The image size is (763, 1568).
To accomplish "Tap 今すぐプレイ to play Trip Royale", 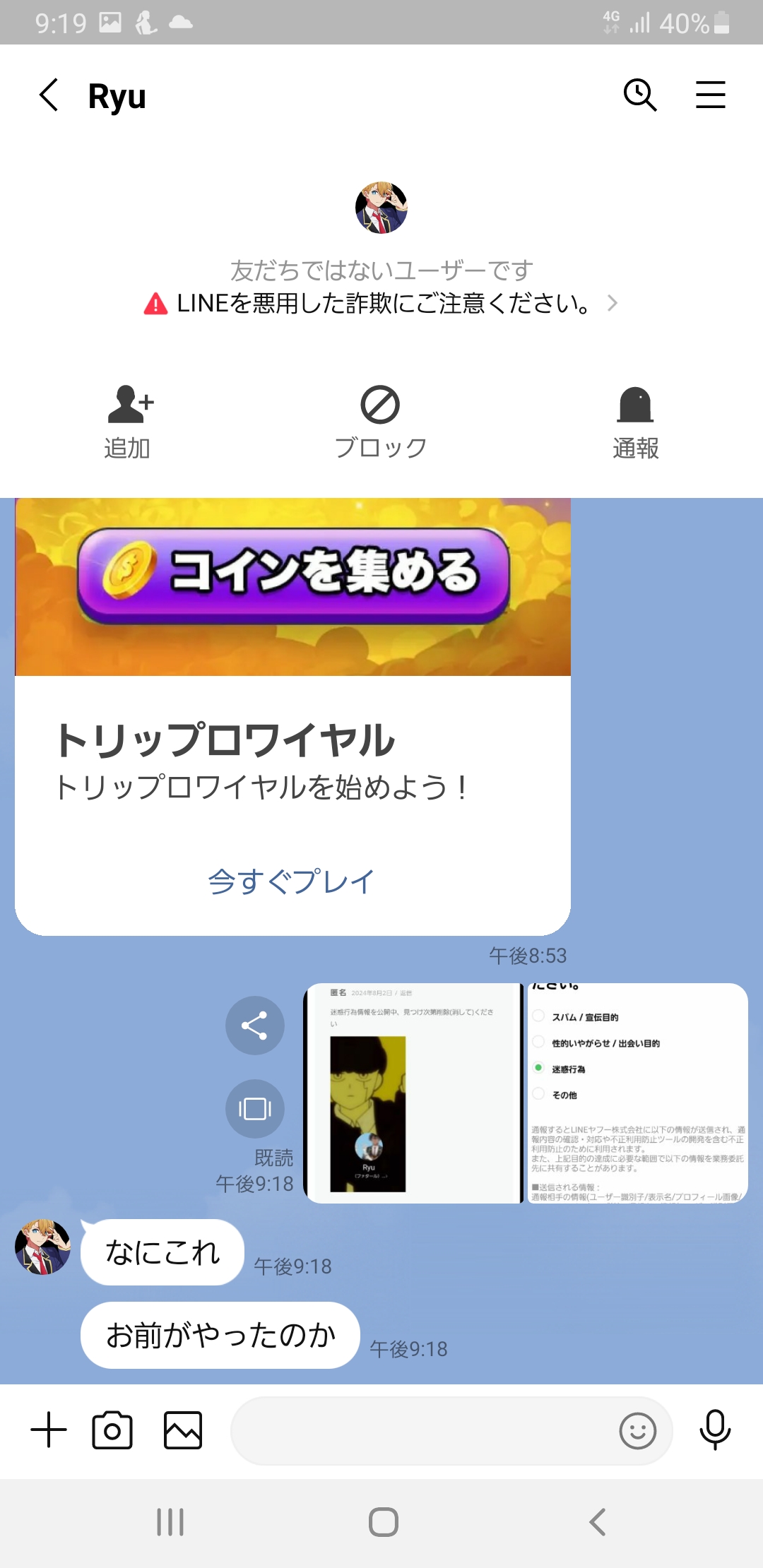I will (x=292, y=881).
